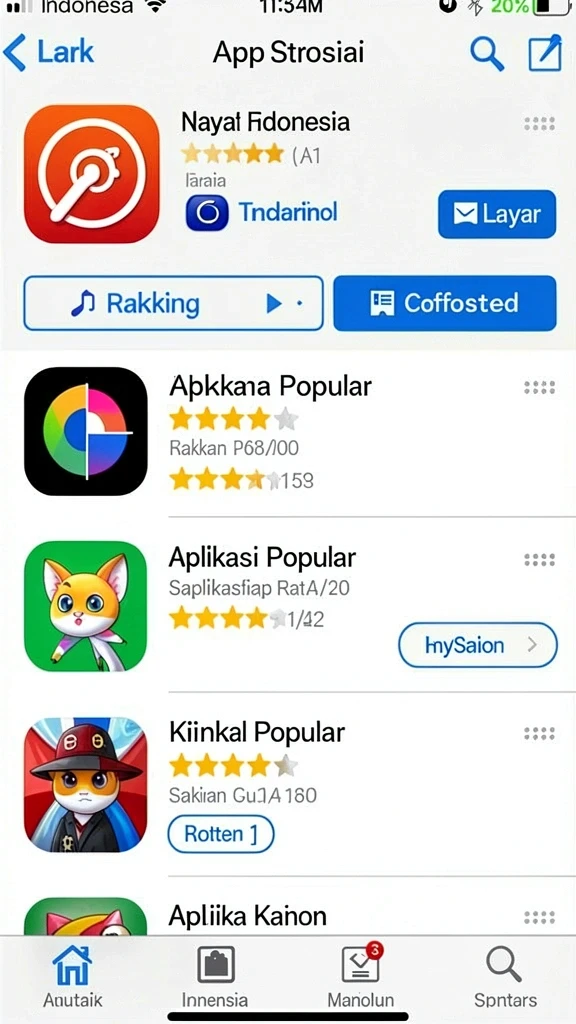Open more options for Apkkana Popular

[539, 388]
